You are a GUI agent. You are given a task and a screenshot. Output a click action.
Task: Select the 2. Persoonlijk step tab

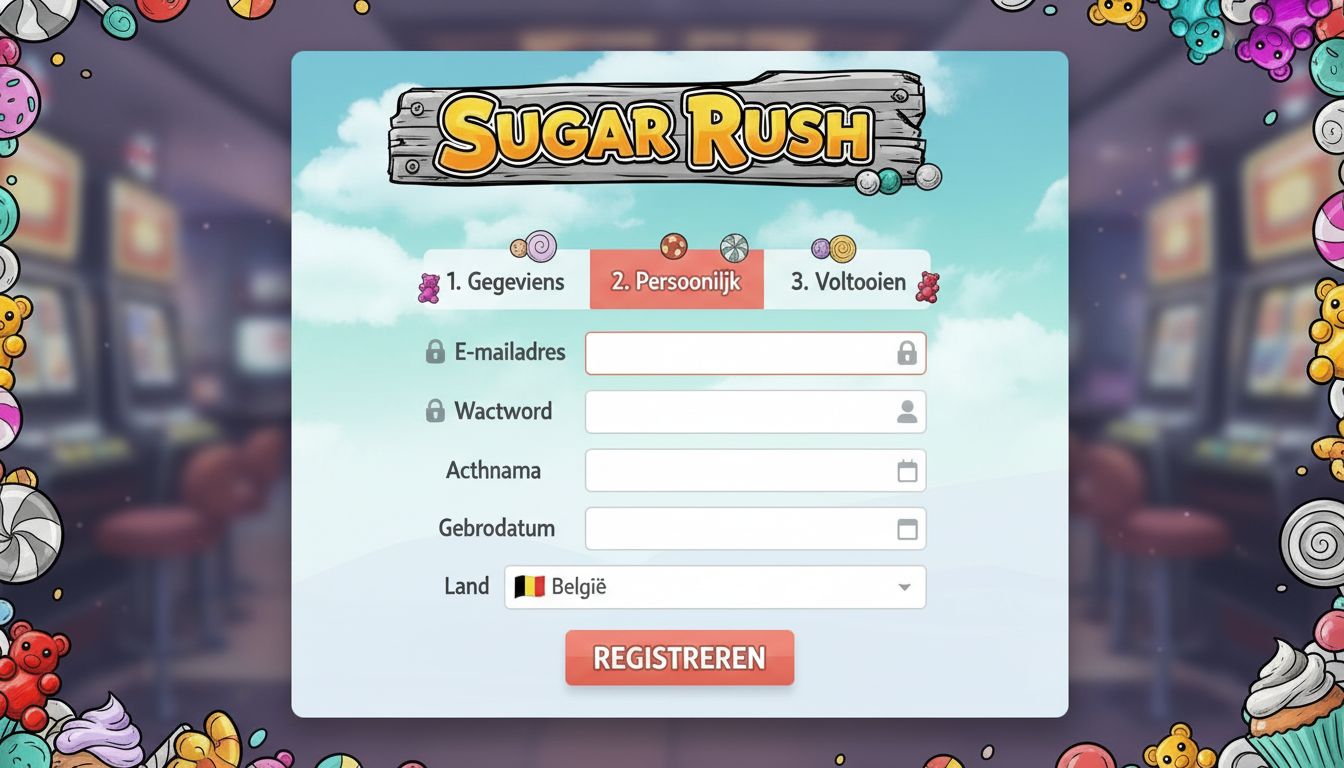[676, 281]
